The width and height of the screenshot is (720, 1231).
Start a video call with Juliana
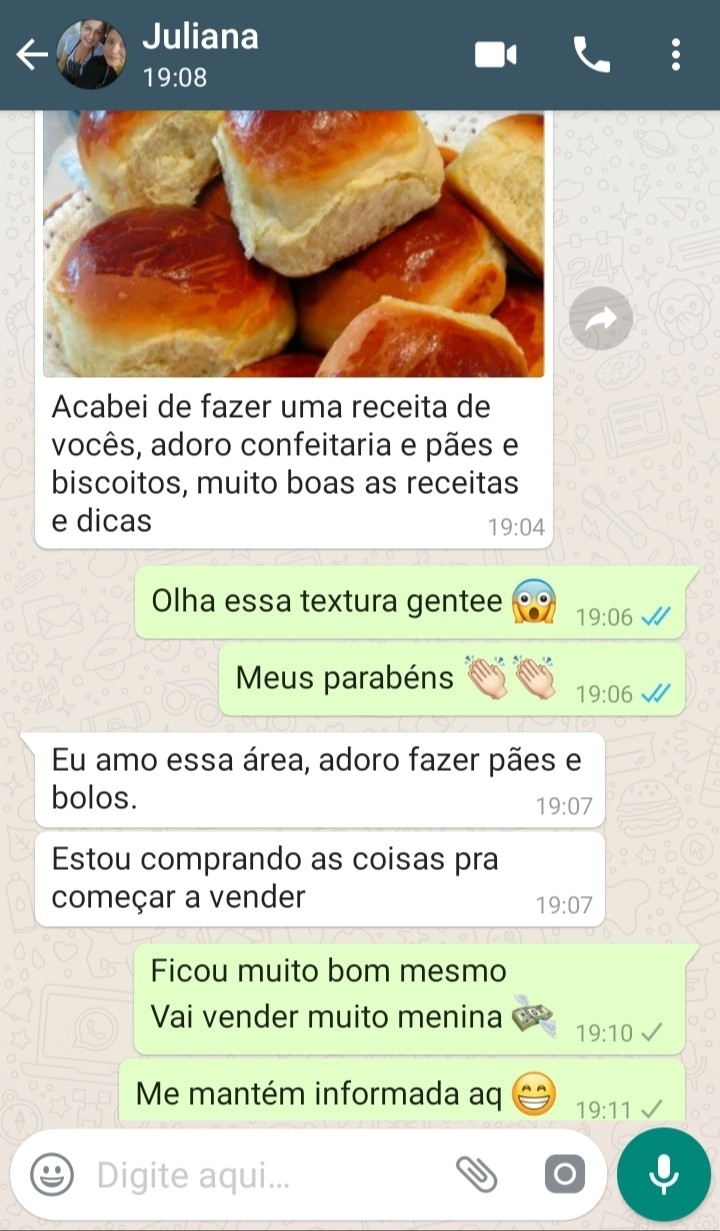[495, 55]
